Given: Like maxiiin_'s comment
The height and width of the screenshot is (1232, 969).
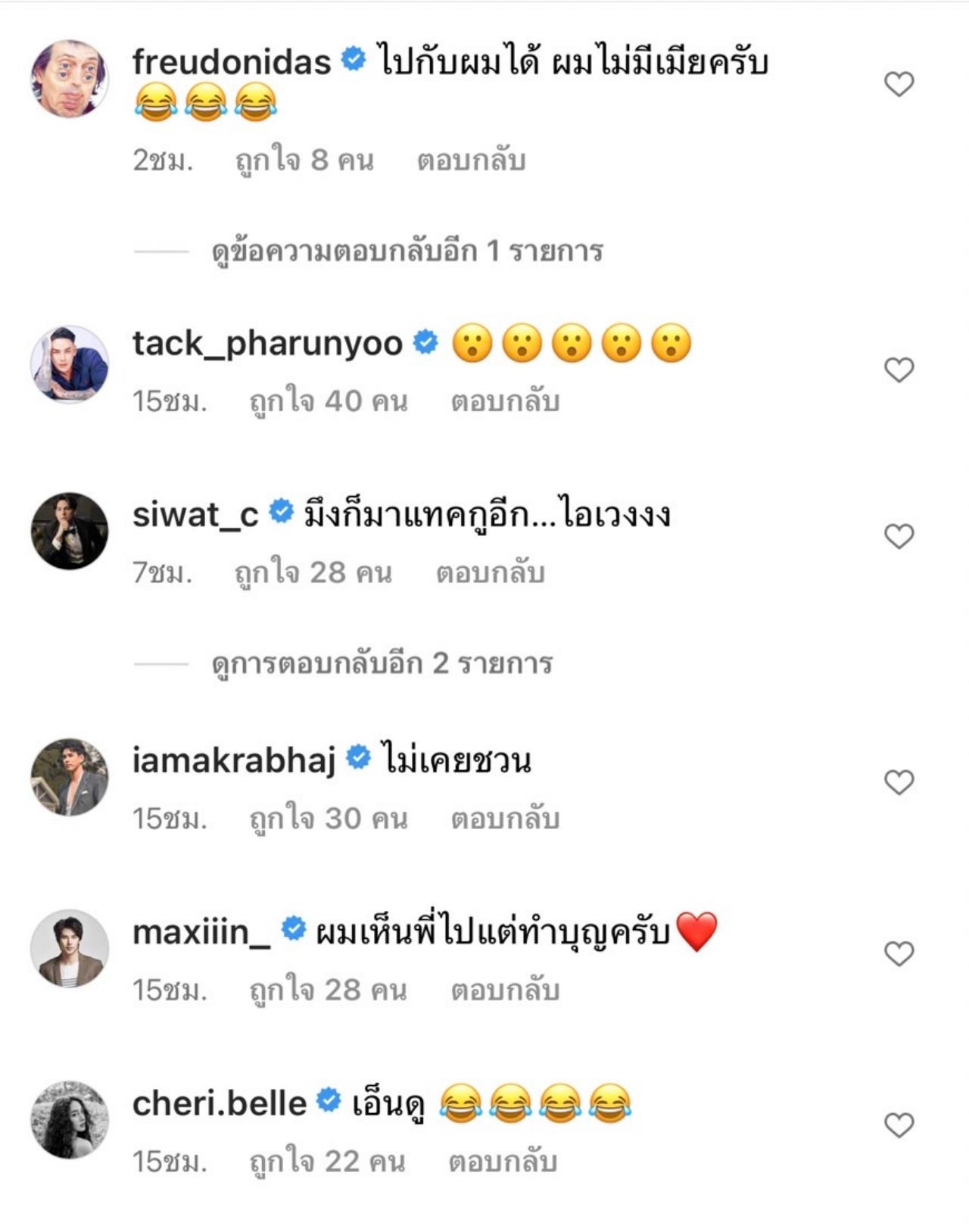Looking at the screenshot, I should [x=899, y=953].
